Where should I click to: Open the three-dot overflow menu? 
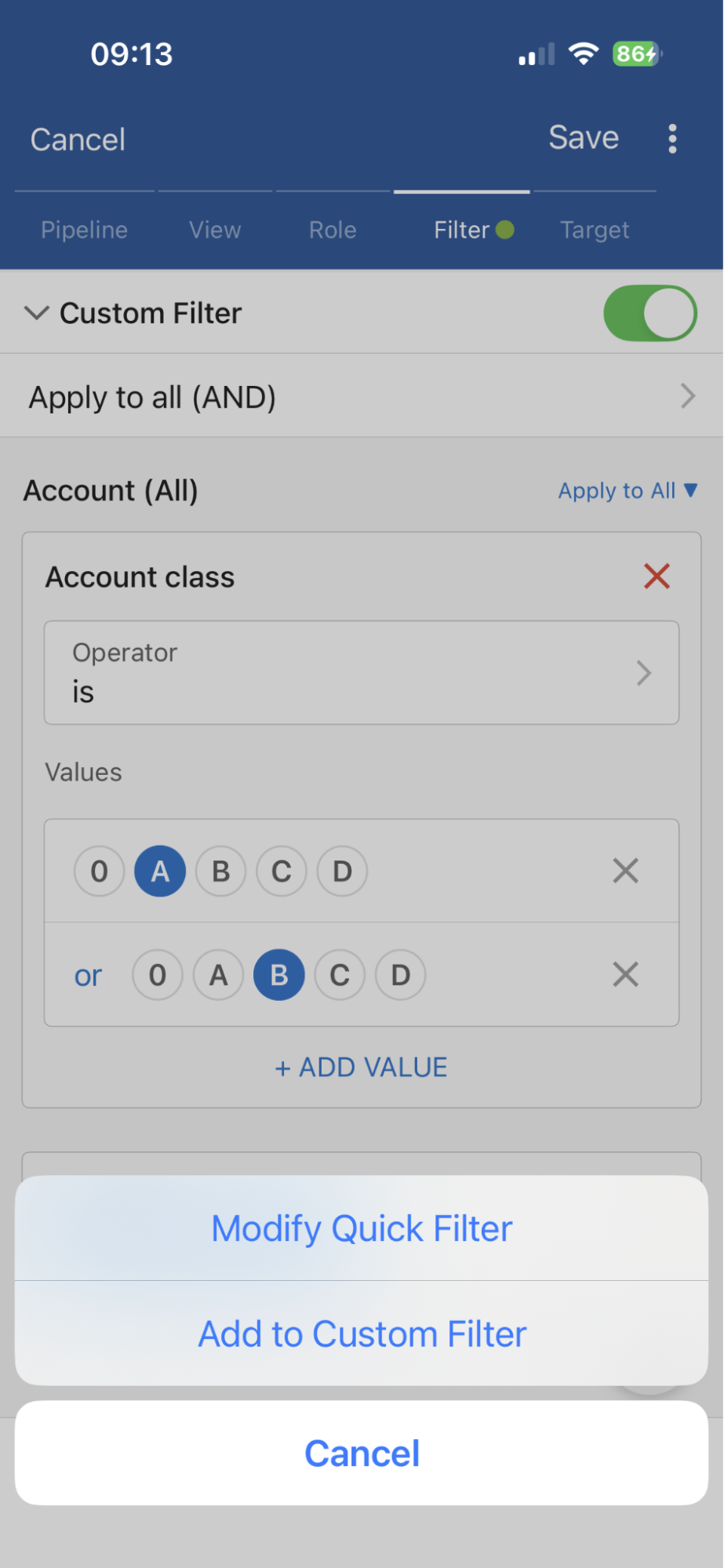click(x=672, y=139)
